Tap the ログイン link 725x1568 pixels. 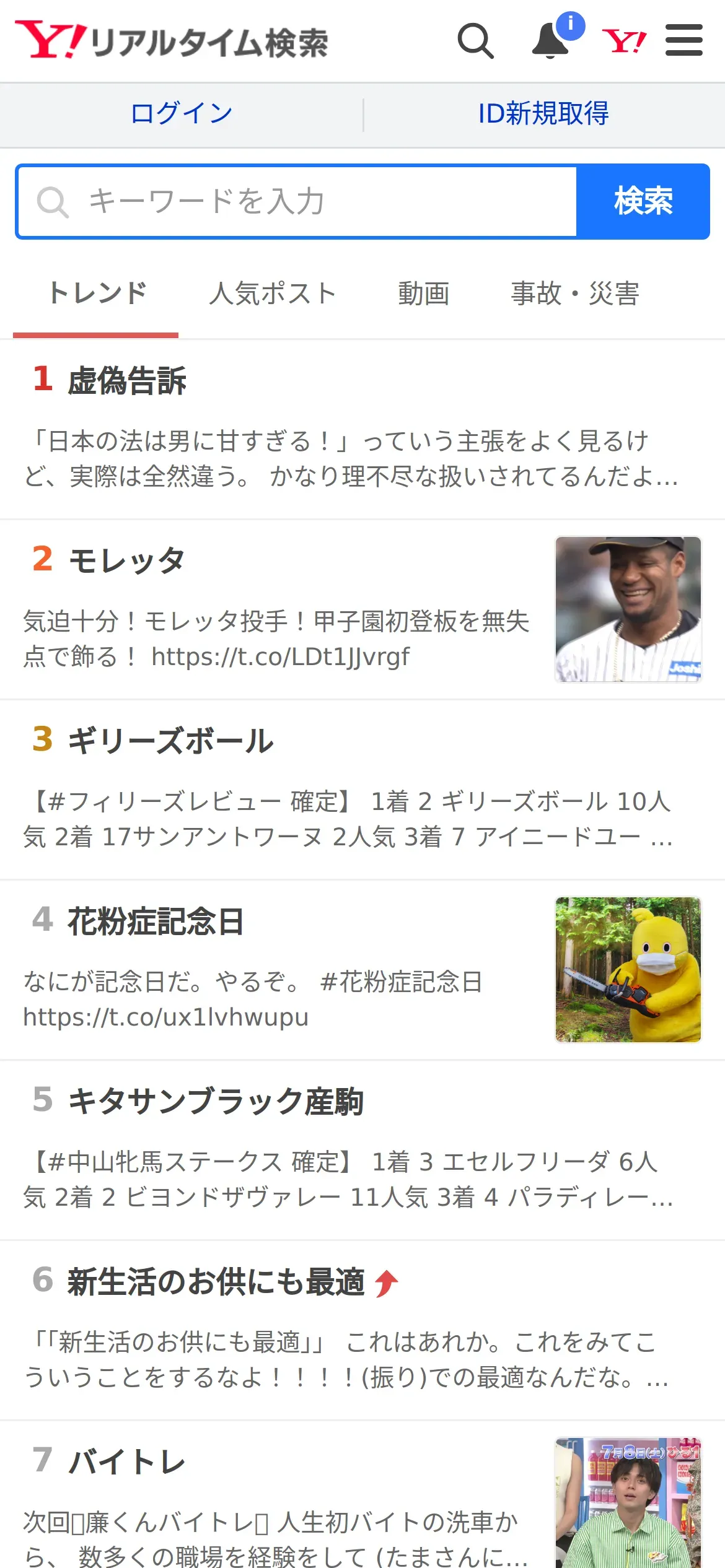coord(181,114)
